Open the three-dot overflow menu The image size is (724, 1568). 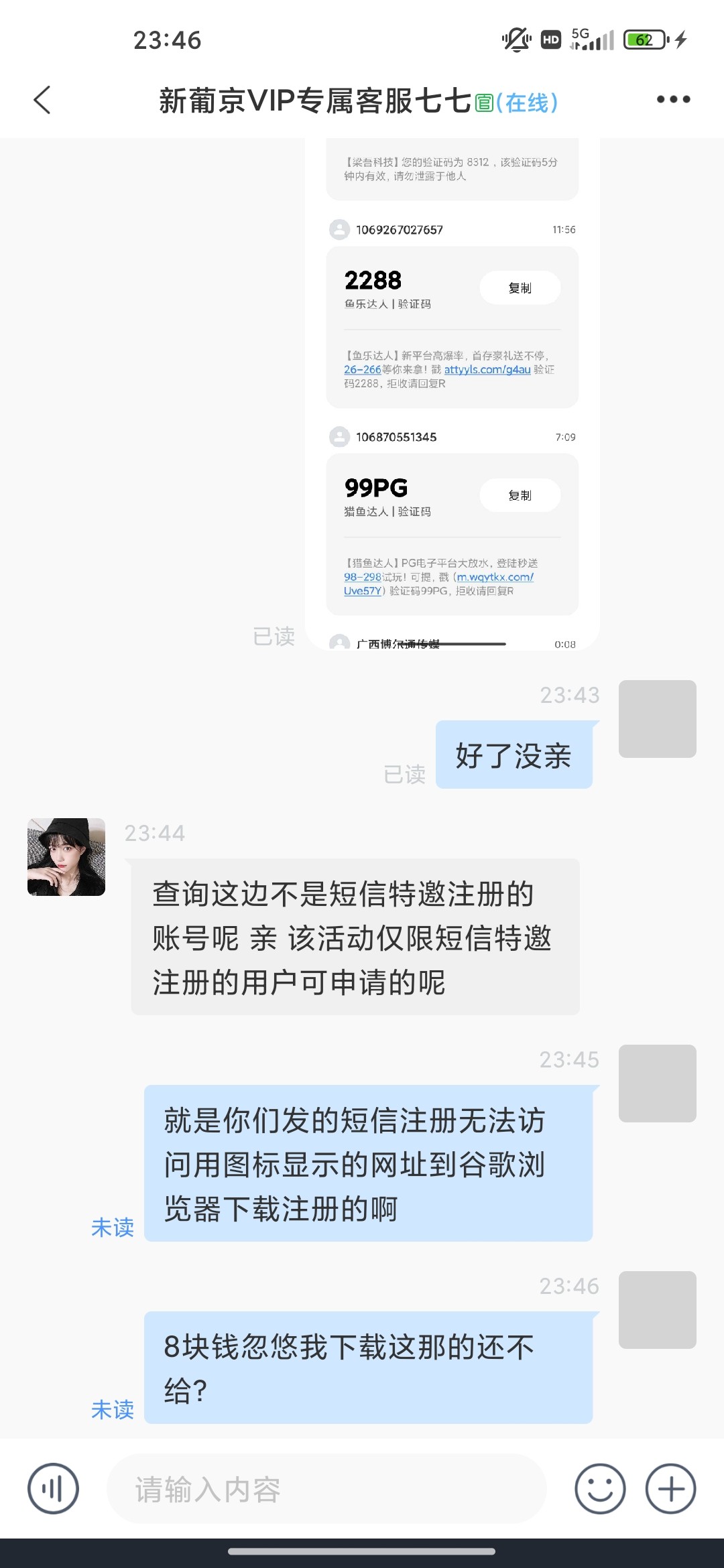point(673,100)
